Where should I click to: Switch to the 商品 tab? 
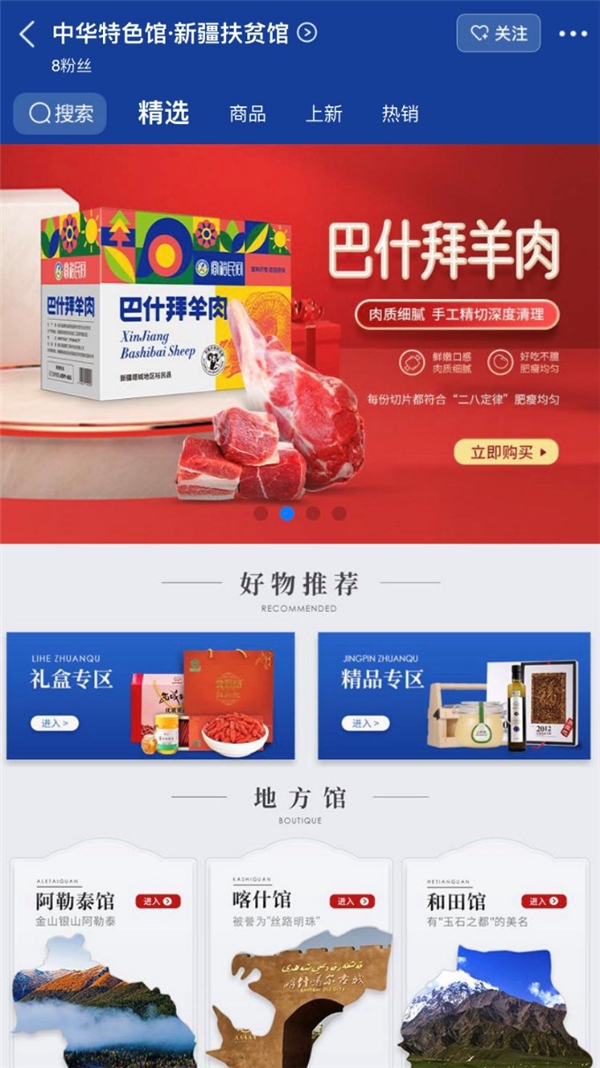click(x=247, y=114)
